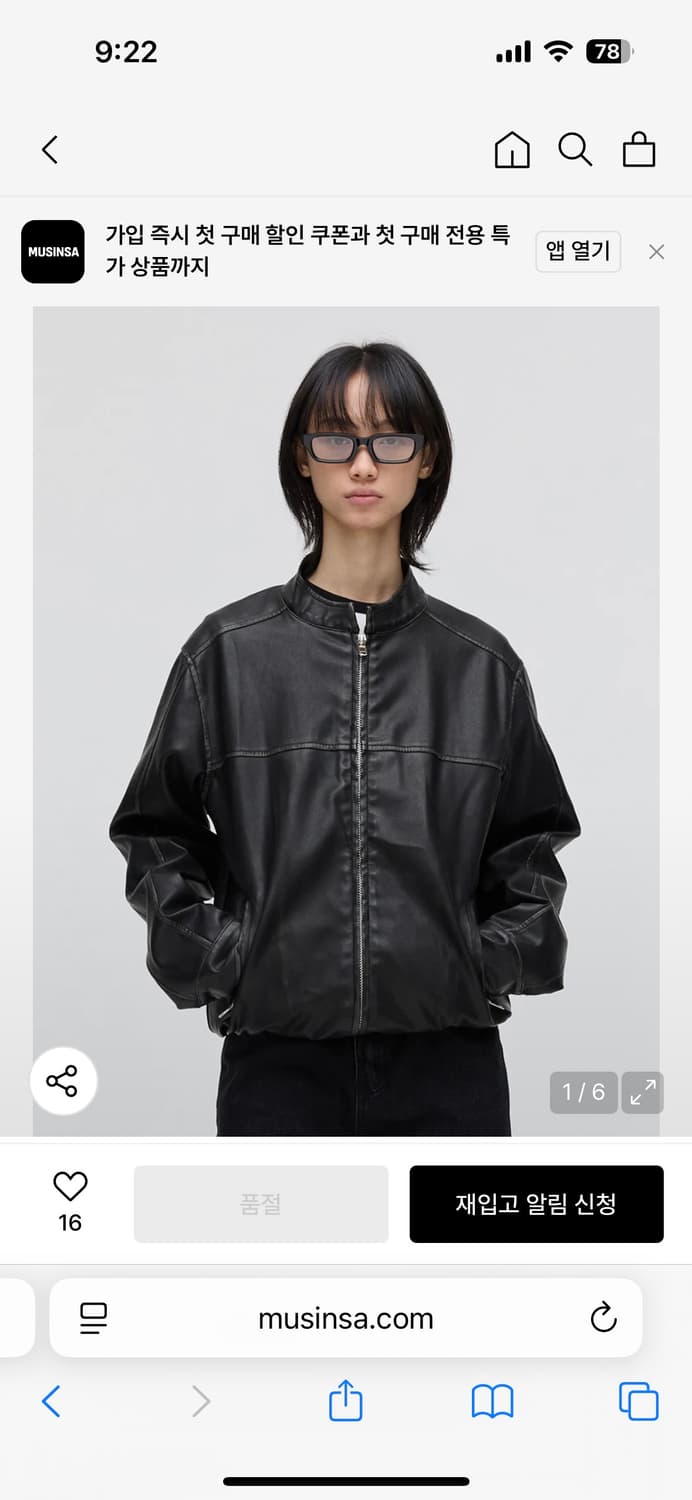Show all open Safari tabs
The height and width of the screenshot is (1500, 692).
(638, 1401)
